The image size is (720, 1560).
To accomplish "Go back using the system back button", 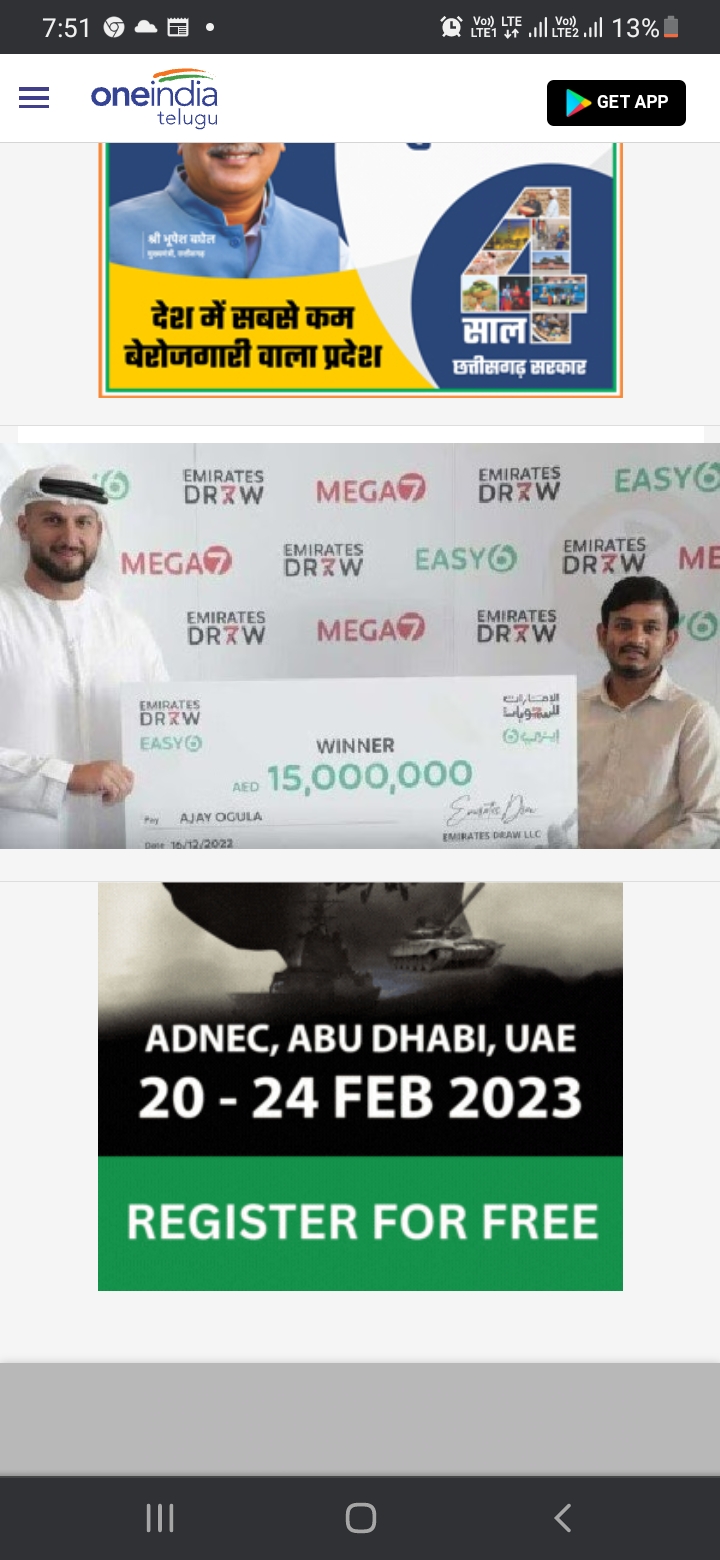I will (x=562, y=1518).
